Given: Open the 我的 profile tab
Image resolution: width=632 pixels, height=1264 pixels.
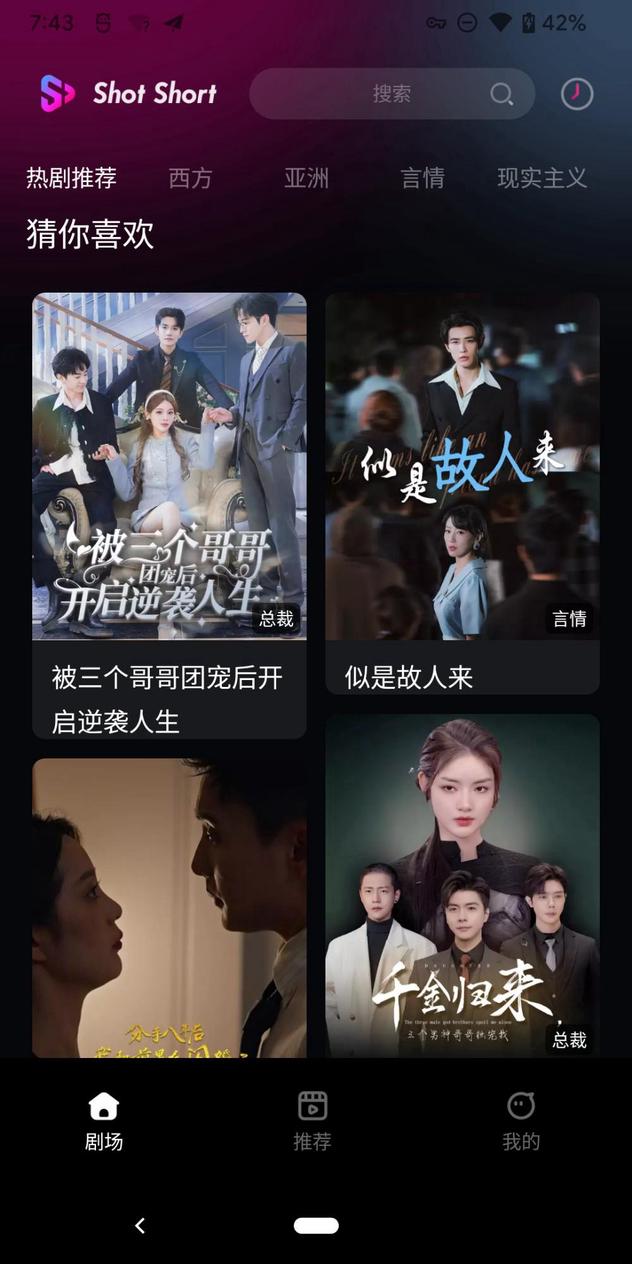Looking at the screenshot, I should [x=521, y=1121].
